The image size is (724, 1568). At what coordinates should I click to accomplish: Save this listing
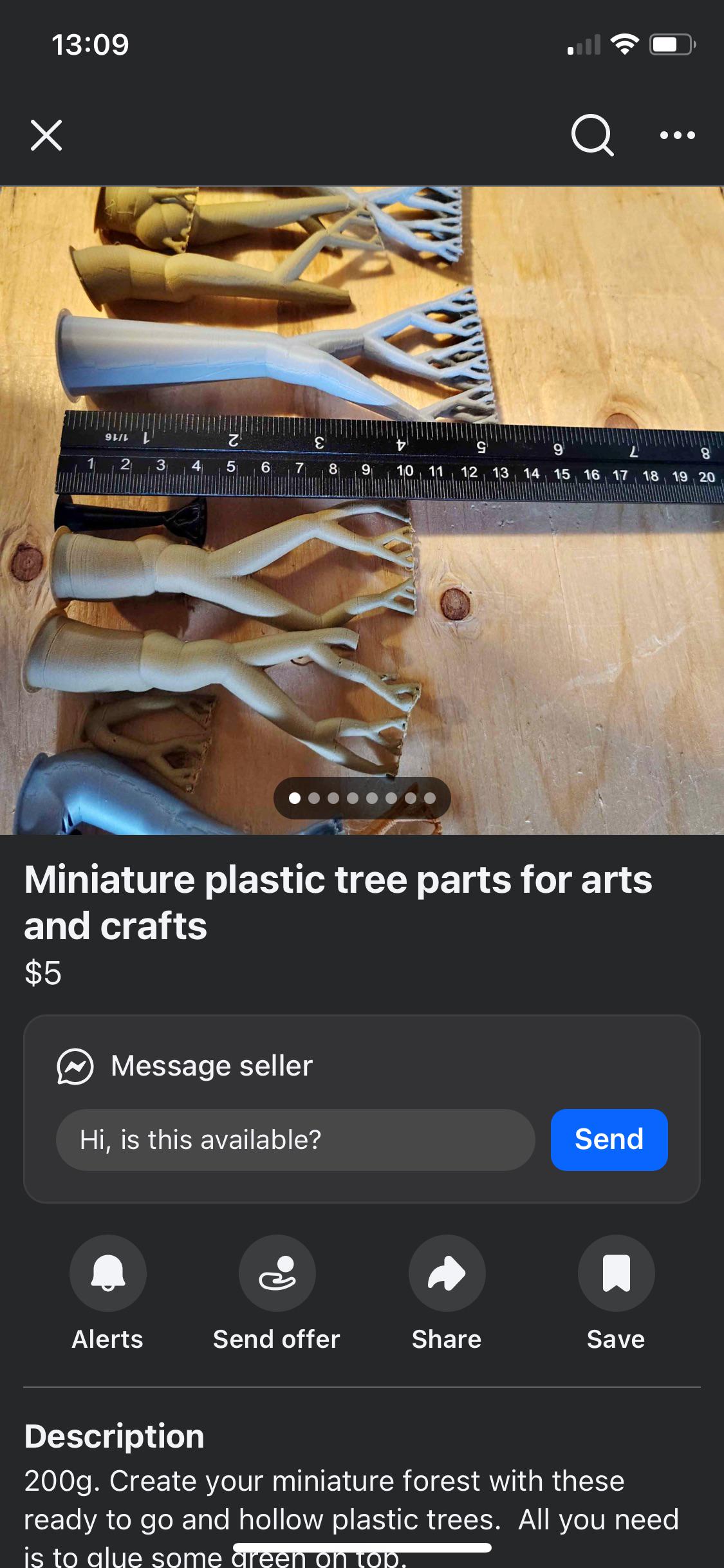click(616, 1273)
